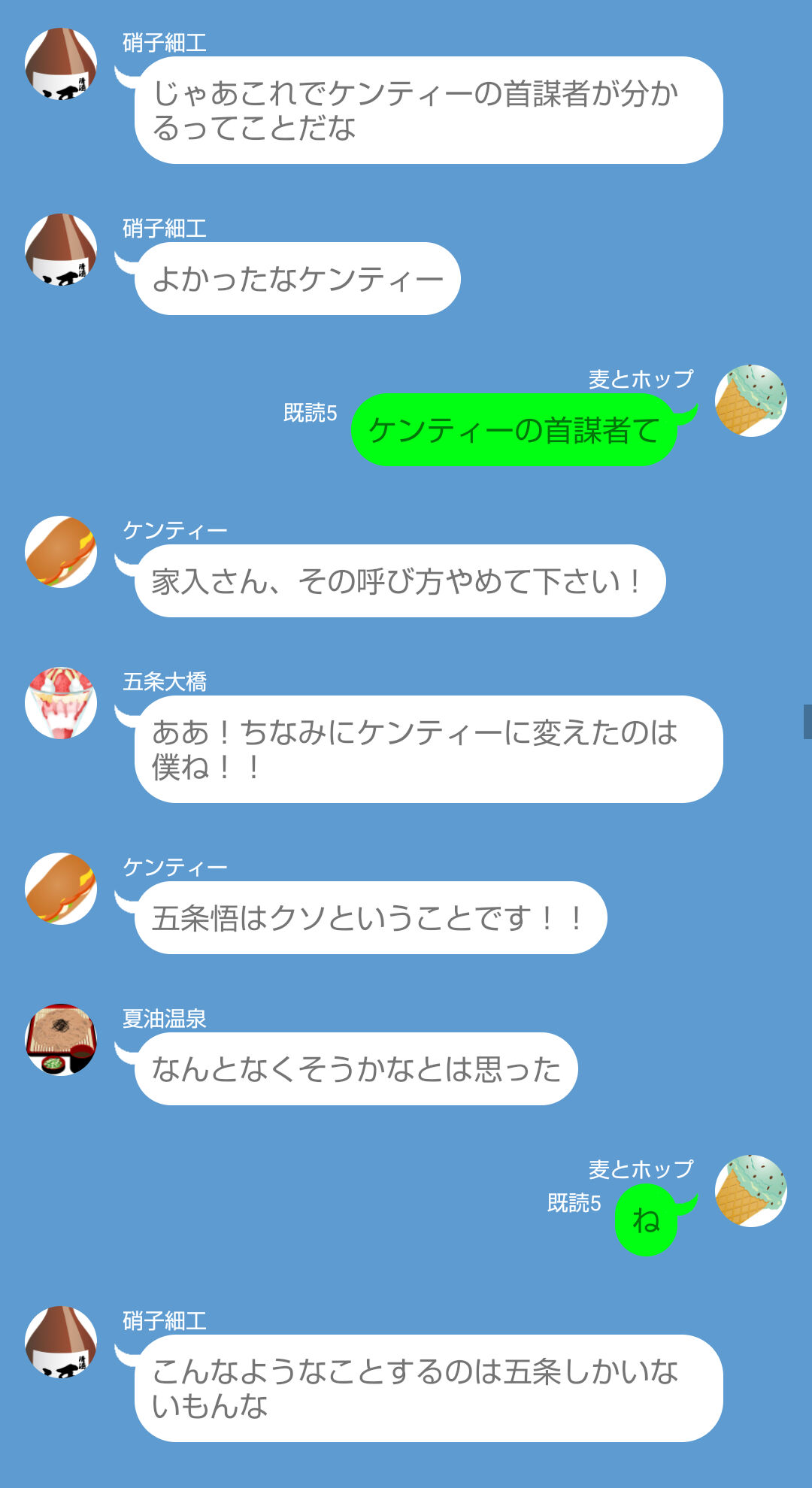The width and height of the screenshot is (812, 1488).
Task: Tap the scrollbar handle on the right edge
Action: pyautogui.click(x=807, y=722)
